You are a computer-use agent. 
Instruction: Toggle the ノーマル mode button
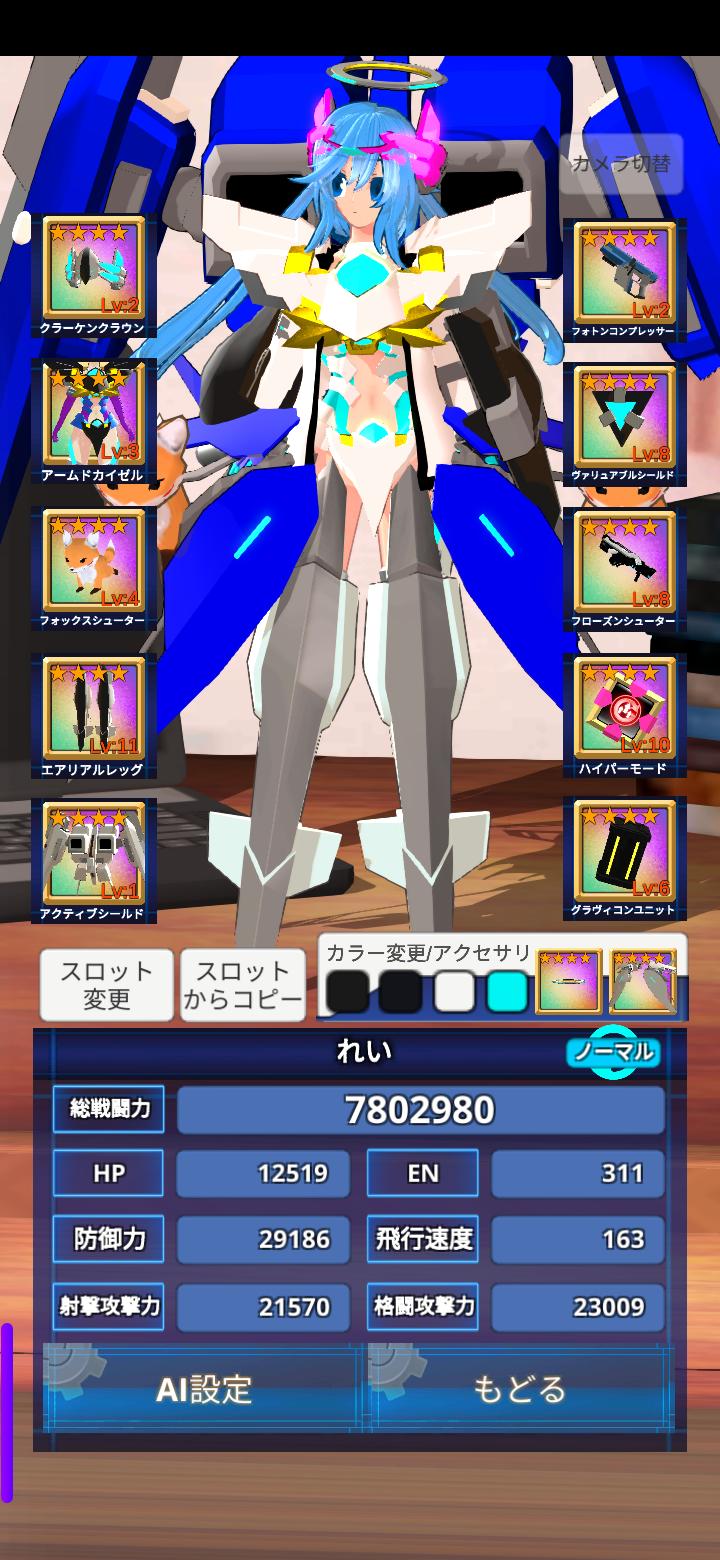613,1052
